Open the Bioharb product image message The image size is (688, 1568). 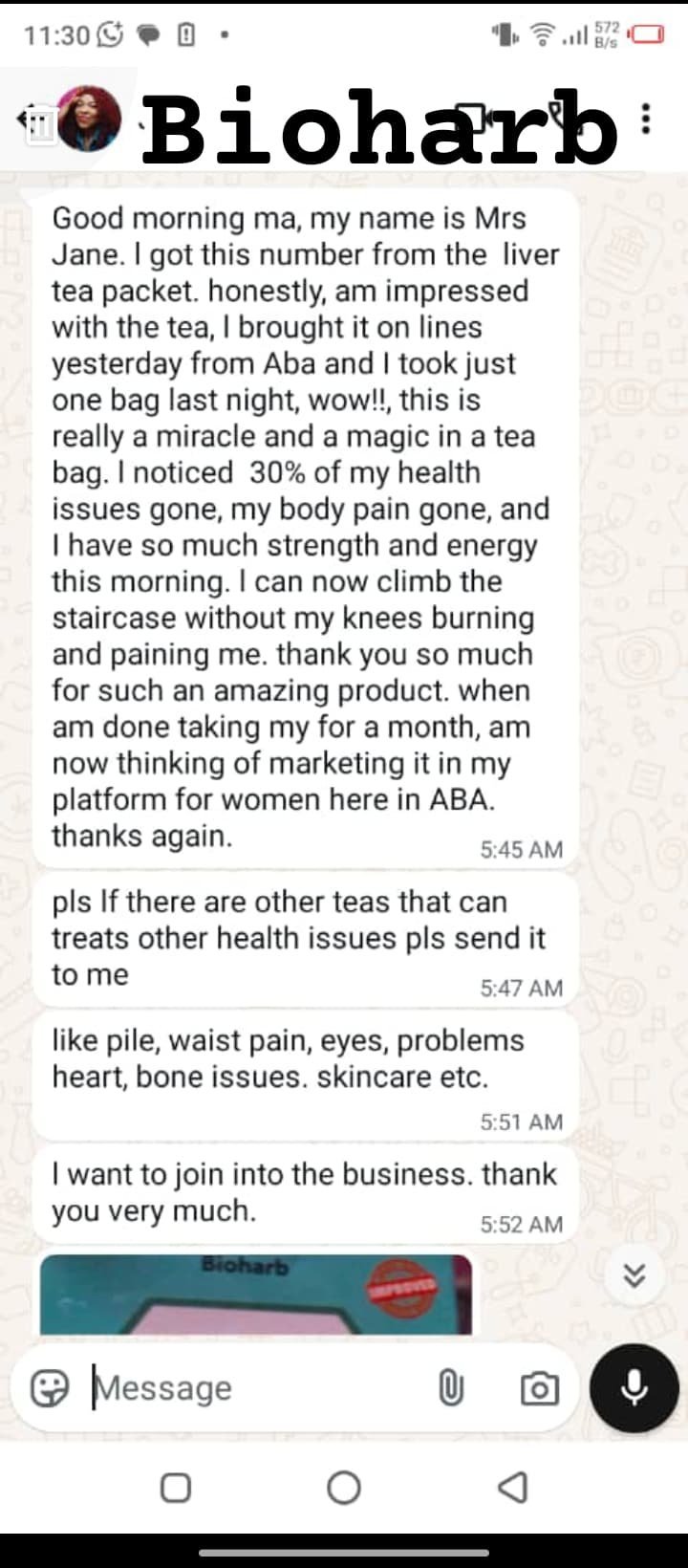[255, 1295]
